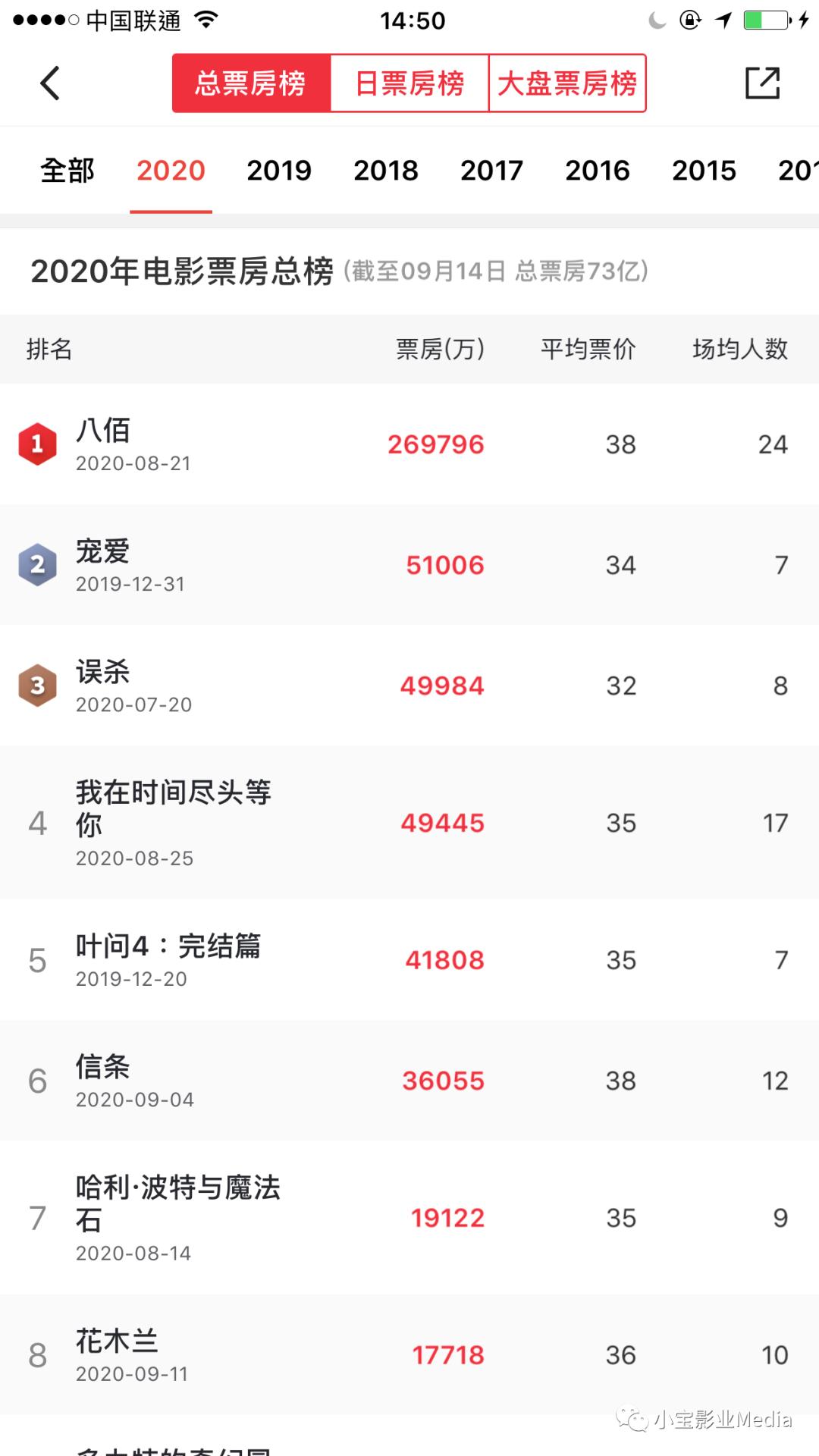This screenshot has height=1456, width=819.
Task: Select the 2016 year filter
Action: [598, 171]
